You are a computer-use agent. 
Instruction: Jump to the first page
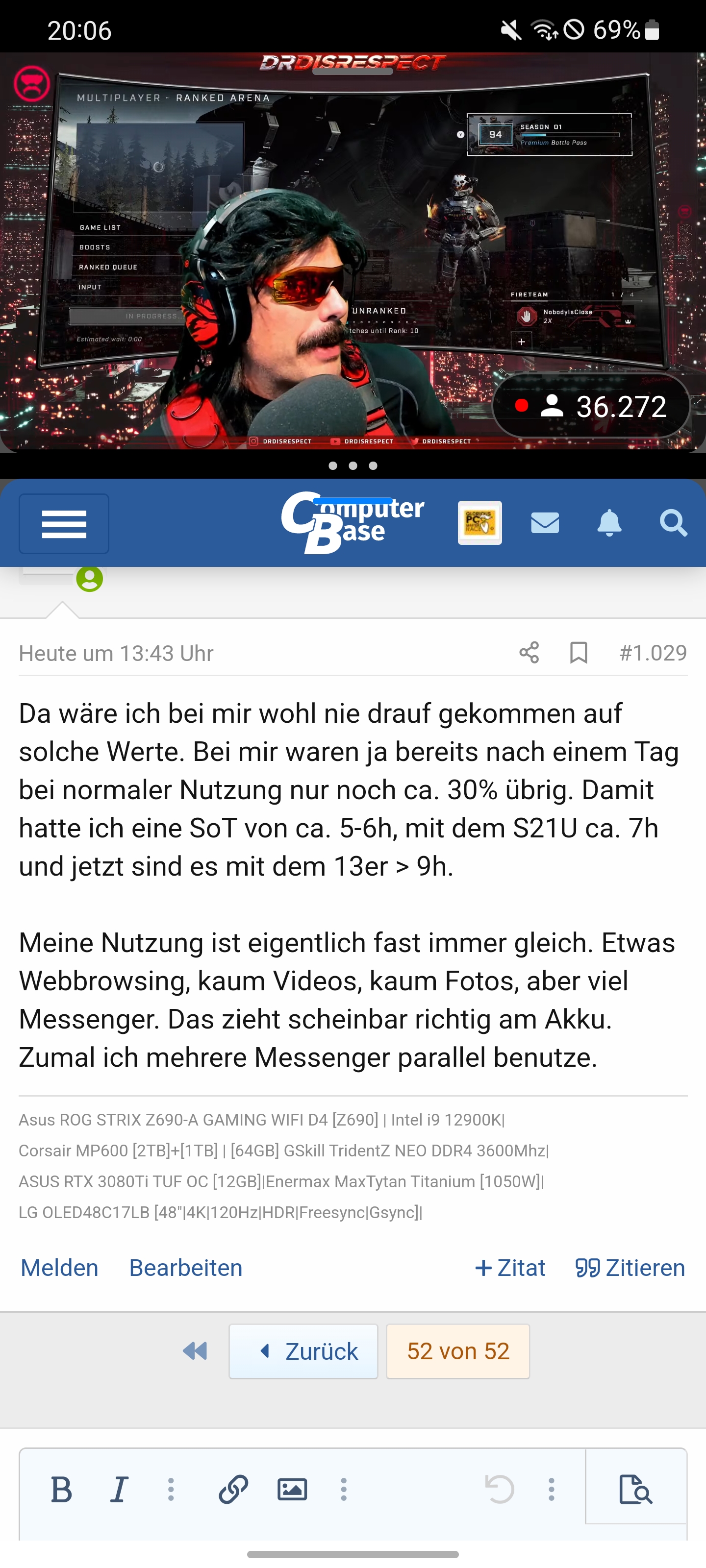(x=195, y=1351)
